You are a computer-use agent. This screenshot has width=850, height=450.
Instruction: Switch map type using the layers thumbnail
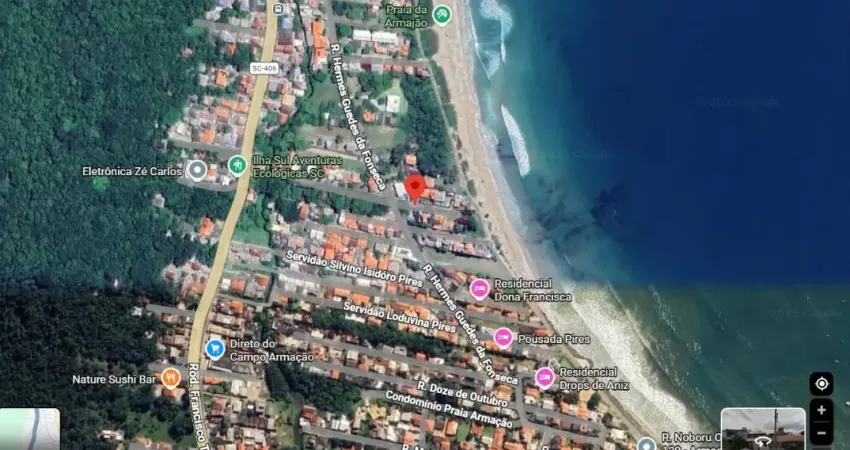[30, 428]
